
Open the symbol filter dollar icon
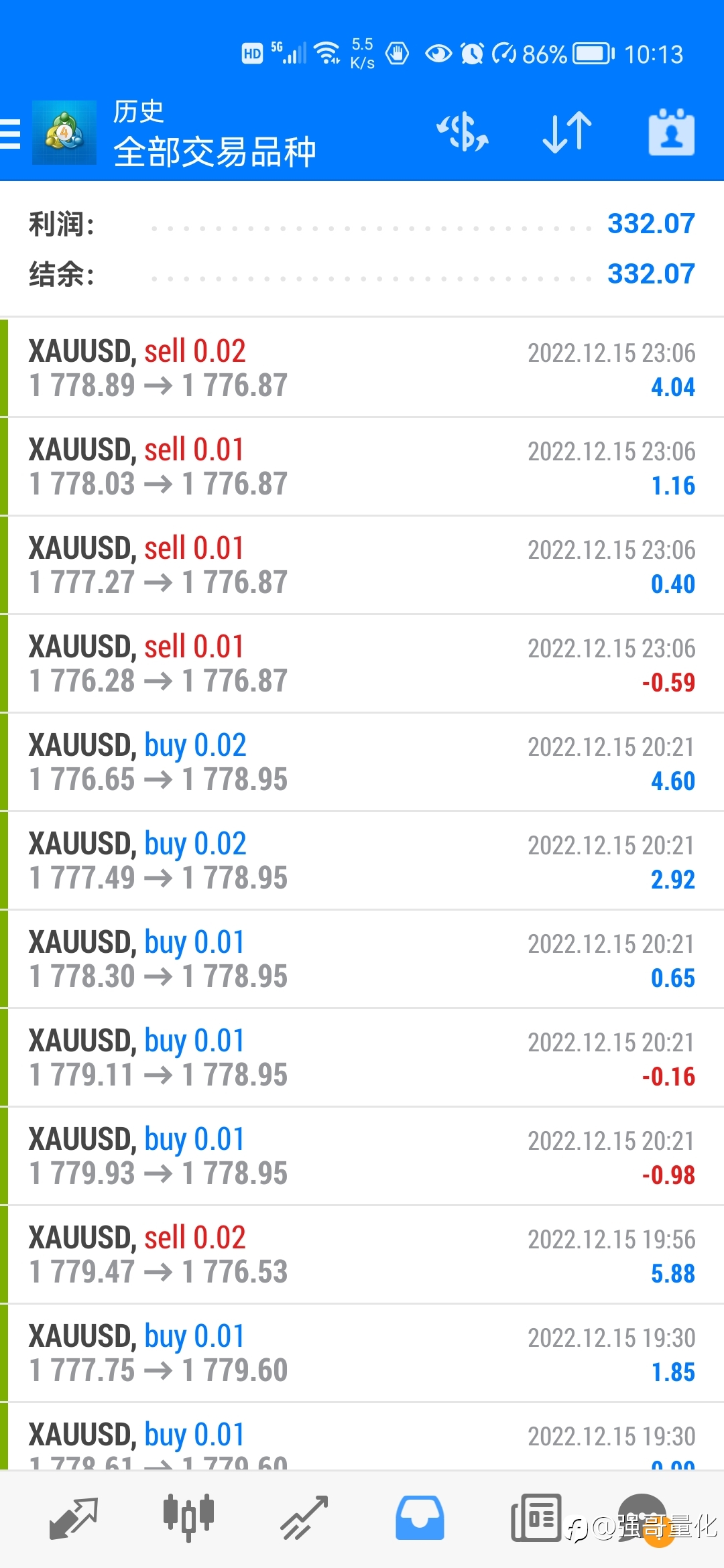pos(463,131)
